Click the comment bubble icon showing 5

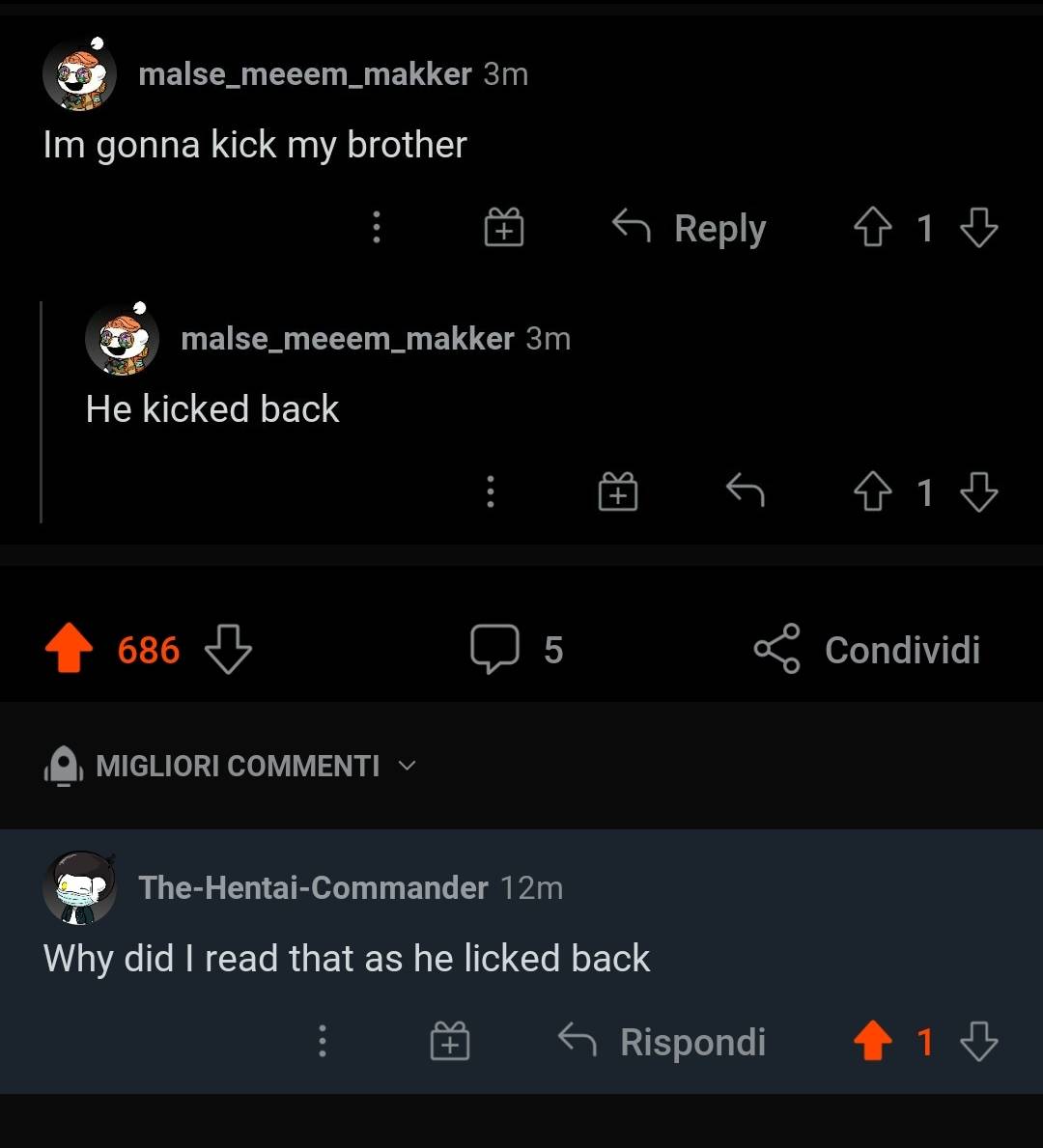[496, 649]
